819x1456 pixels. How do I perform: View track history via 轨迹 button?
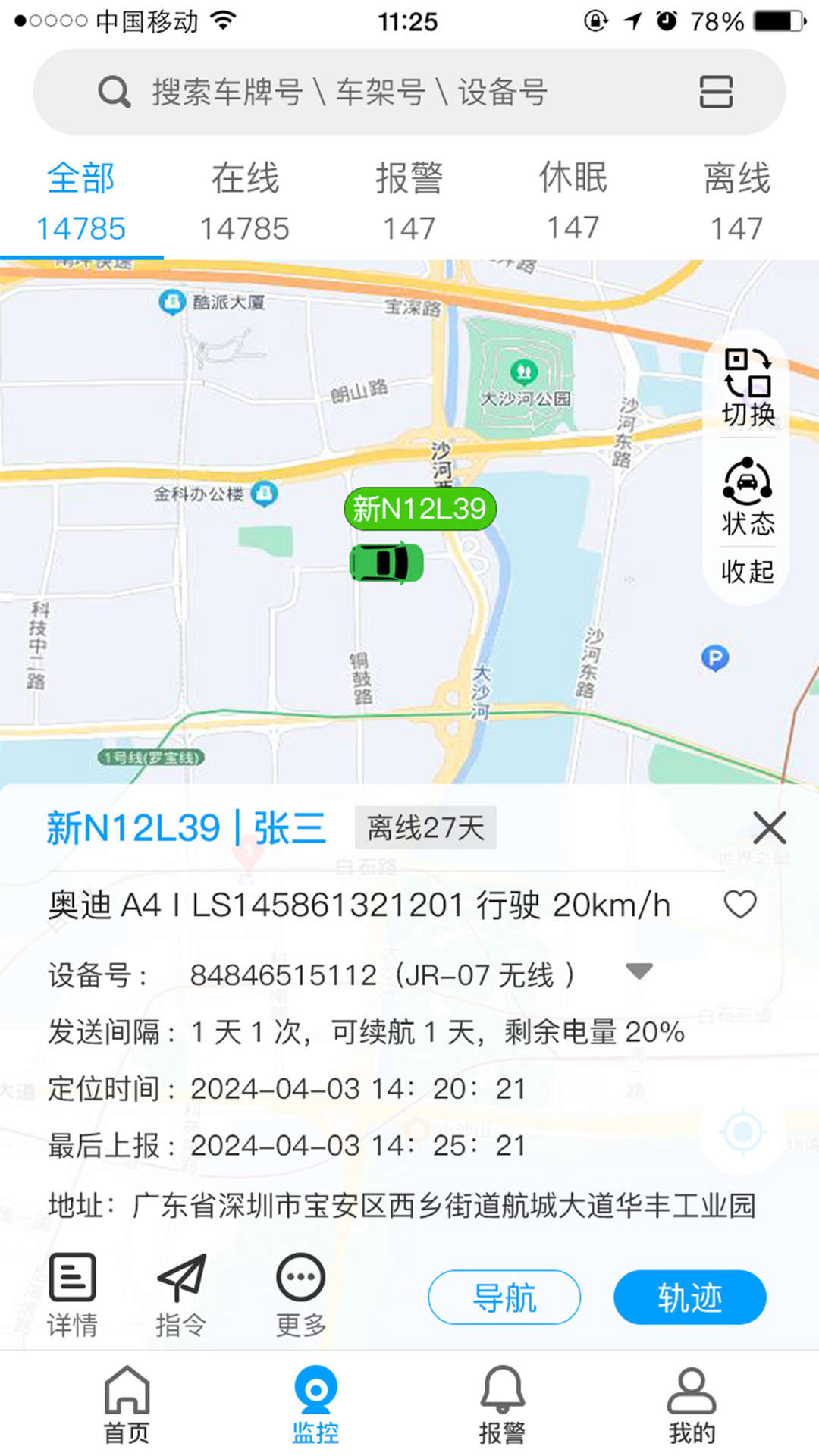click(x=689, y=1298)
